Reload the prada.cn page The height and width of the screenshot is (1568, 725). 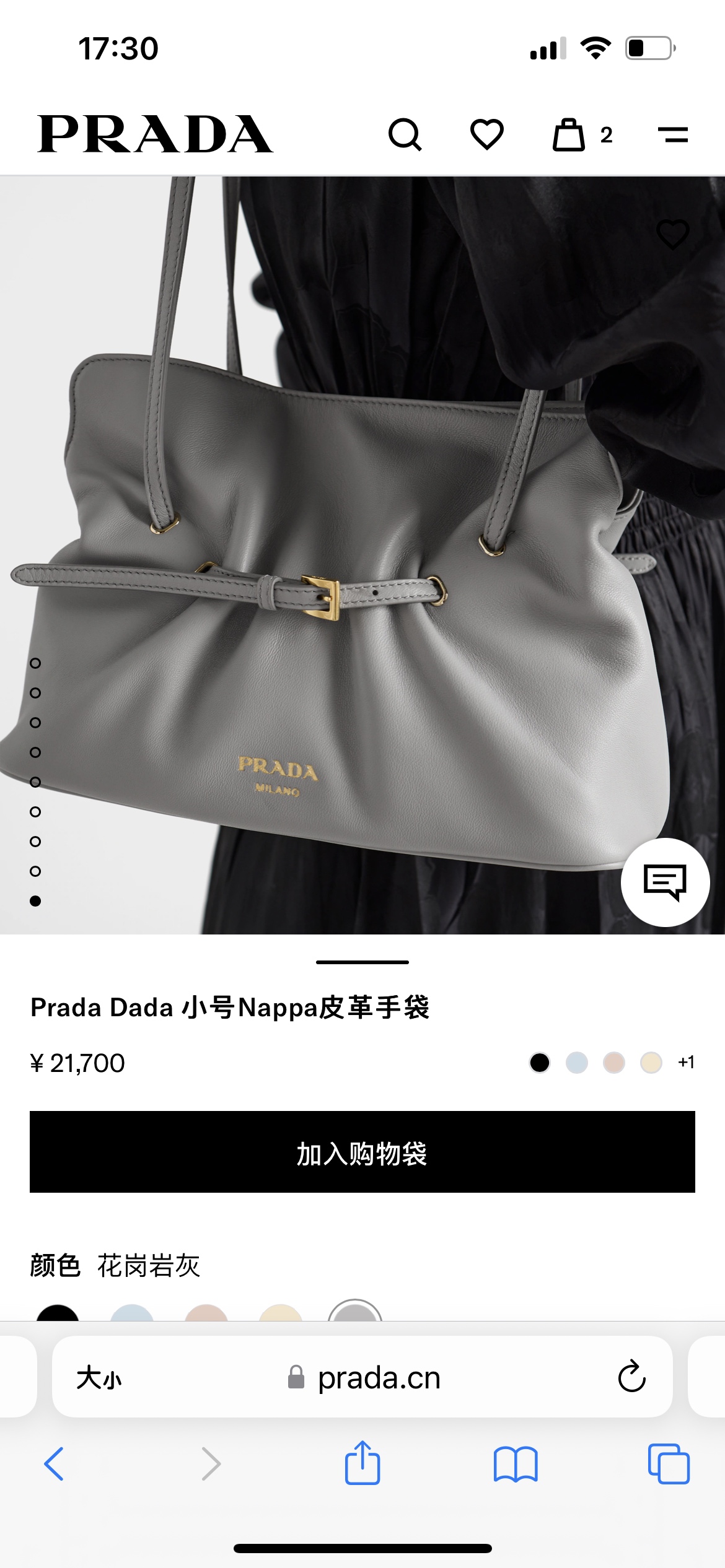click(x=631, y=1377)
